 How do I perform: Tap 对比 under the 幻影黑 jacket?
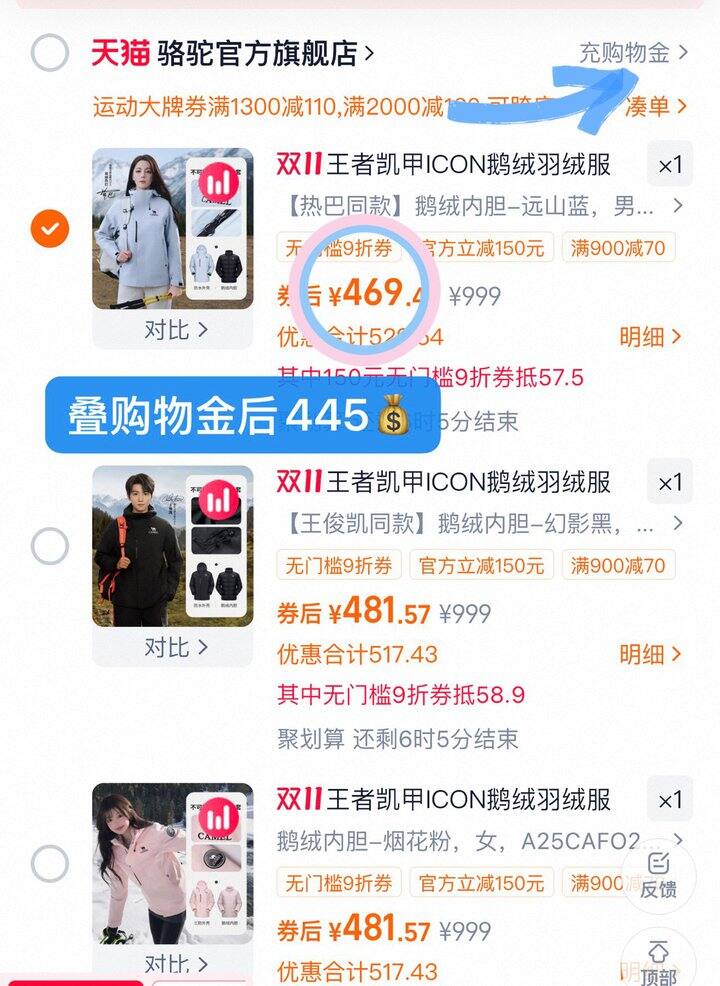175,647
